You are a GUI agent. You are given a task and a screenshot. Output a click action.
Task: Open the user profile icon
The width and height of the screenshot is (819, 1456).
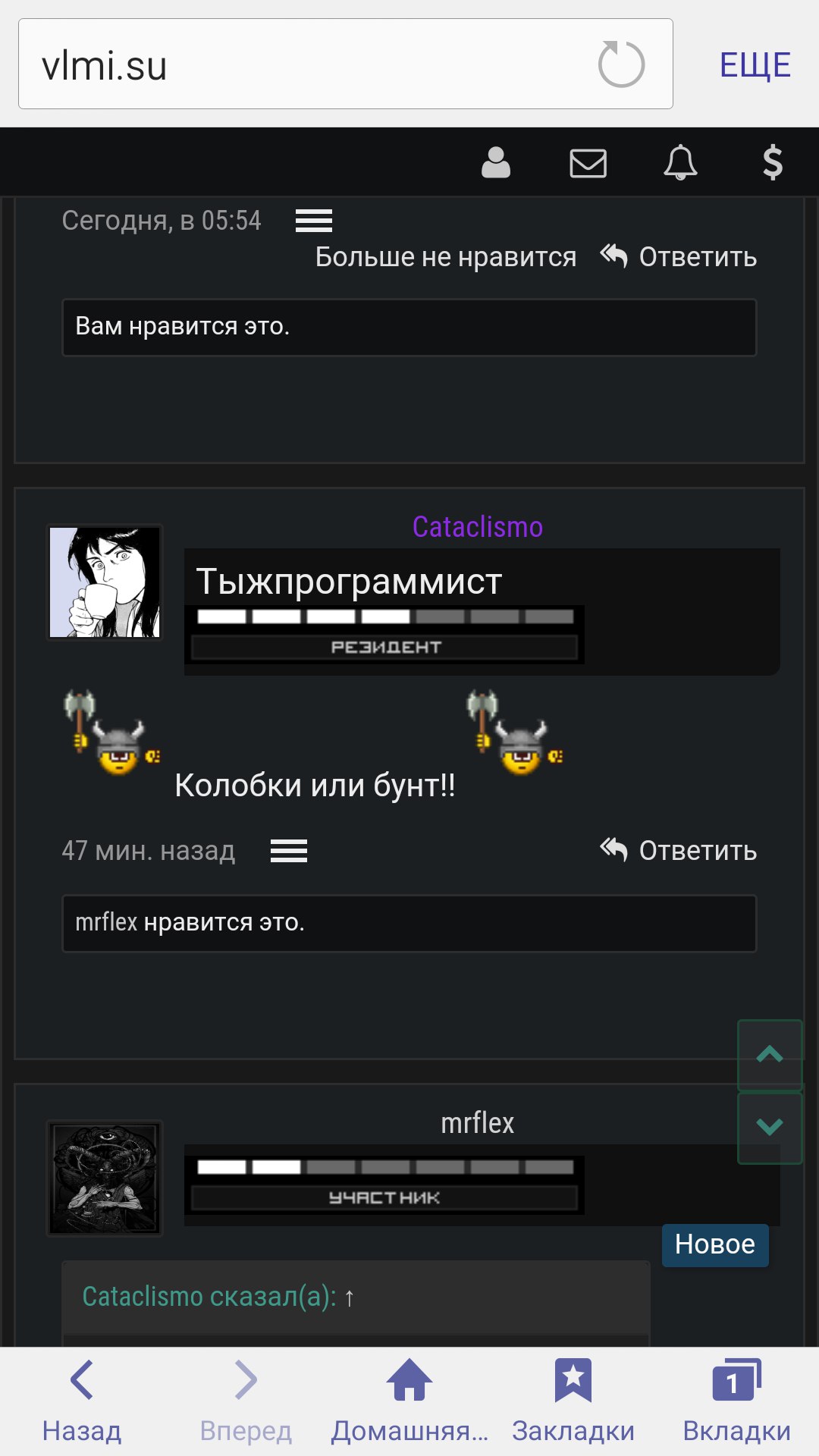click(496, 162)
